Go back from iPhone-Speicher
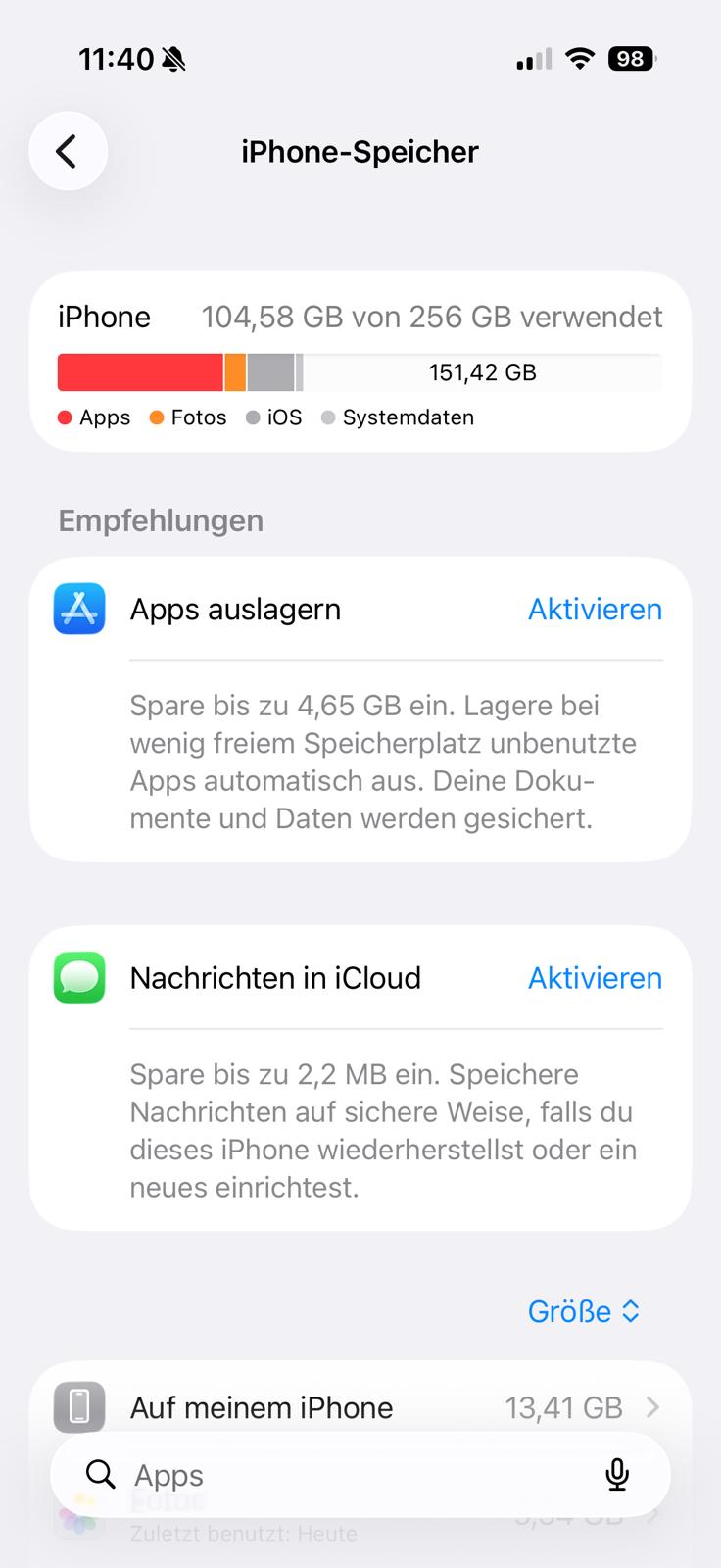Image resolution: width=721 pixels, height=1568 pixels. [68, 151]
